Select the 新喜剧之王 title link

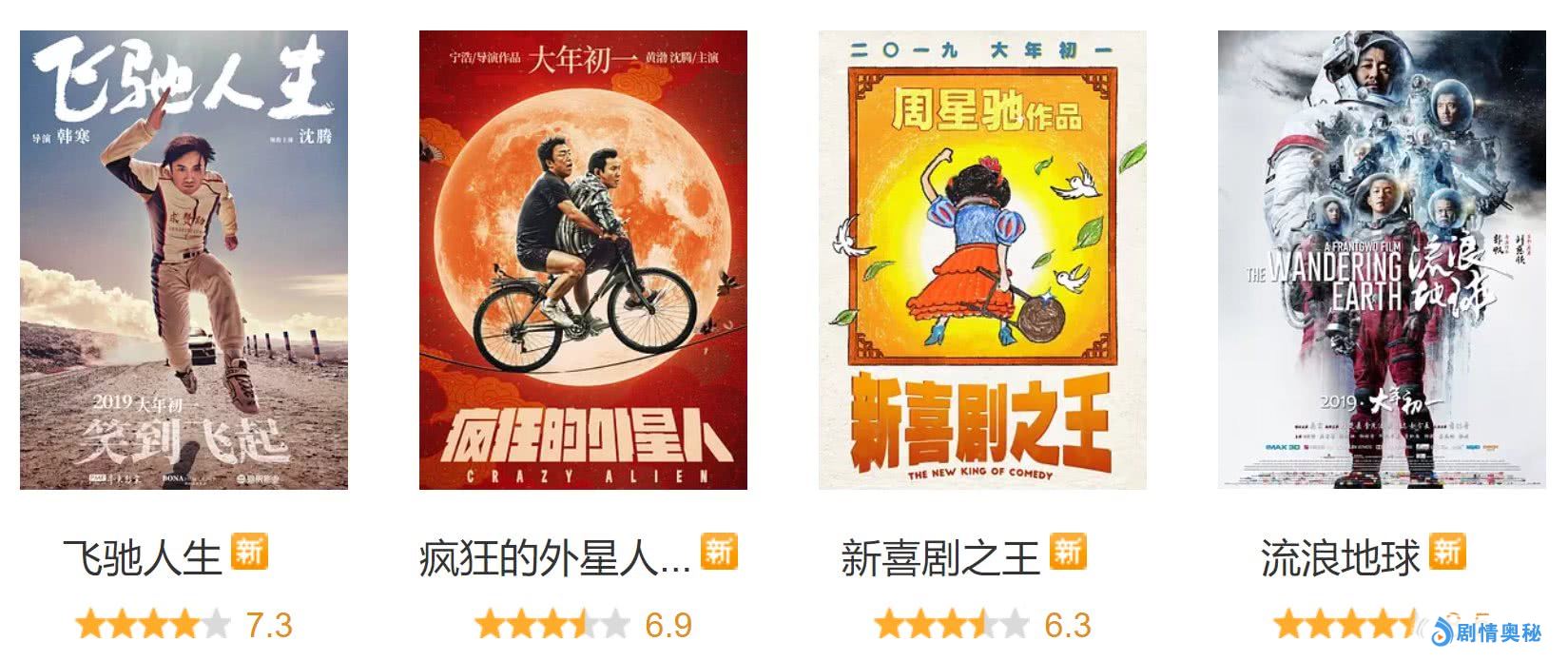pyautogui.click(x=939, y=558)
